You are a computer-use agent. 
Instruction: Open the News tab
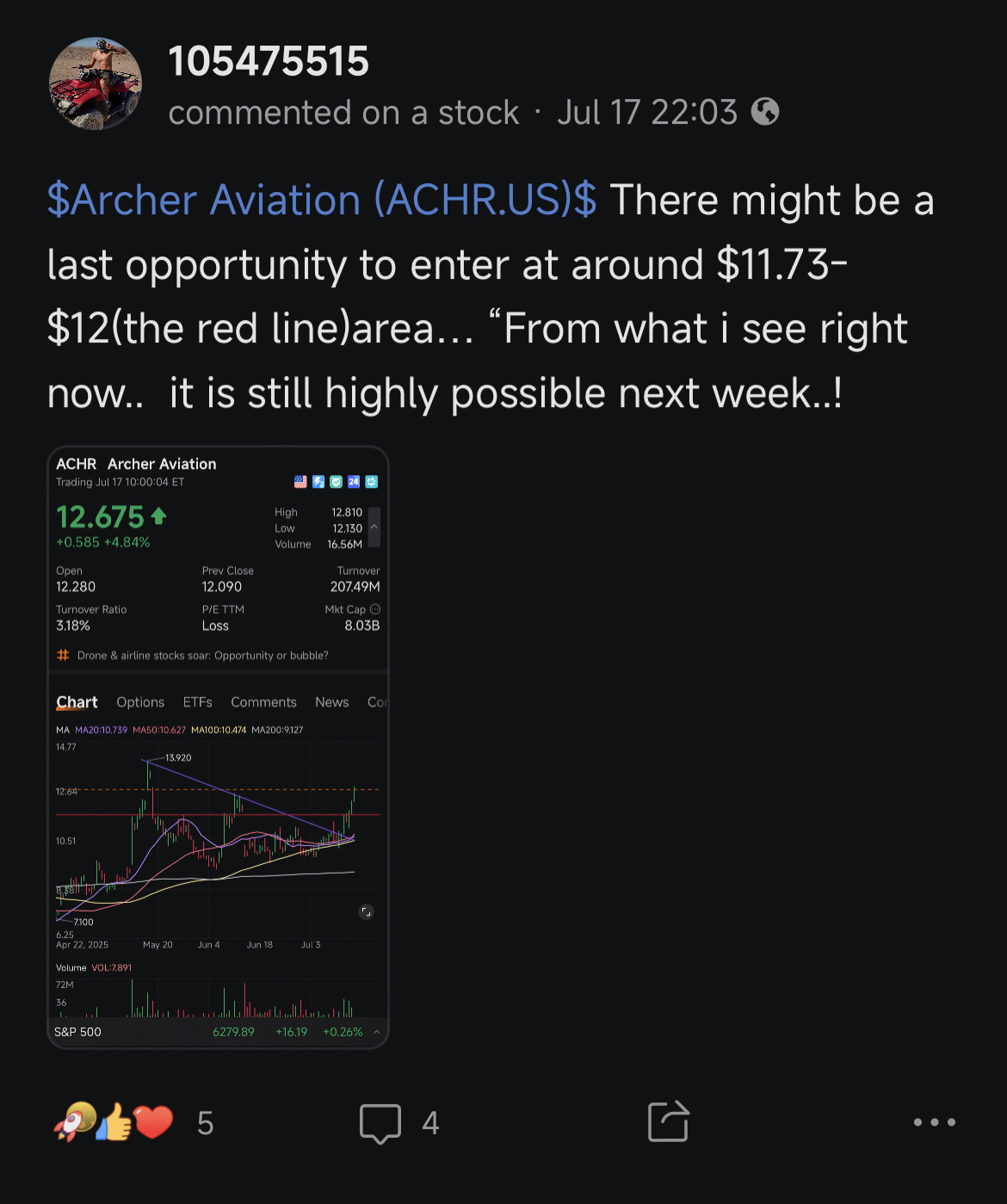[x=331, y=702]
